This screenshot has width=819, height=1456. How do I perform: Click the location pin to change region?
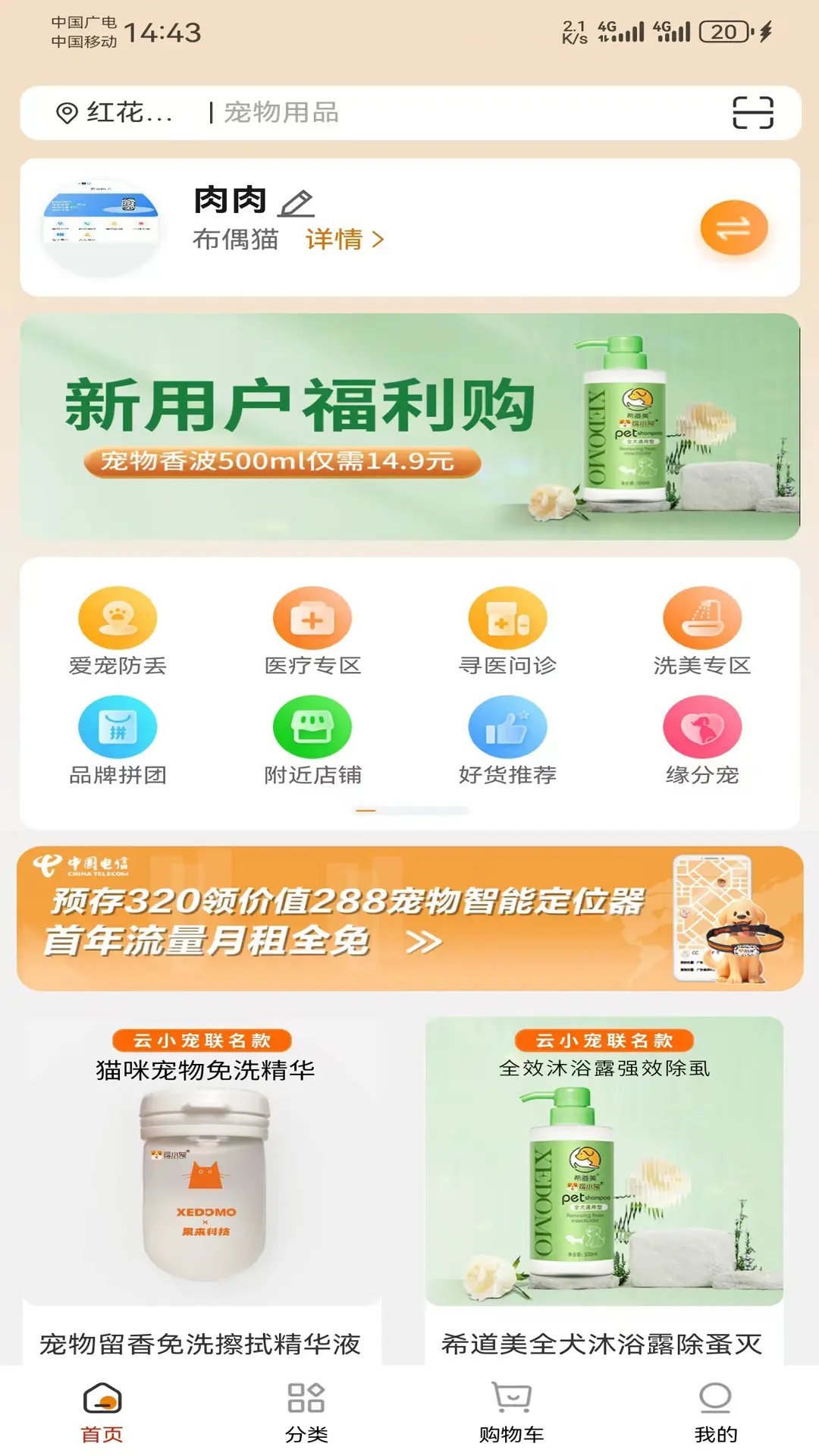click(x=65, y=112)
